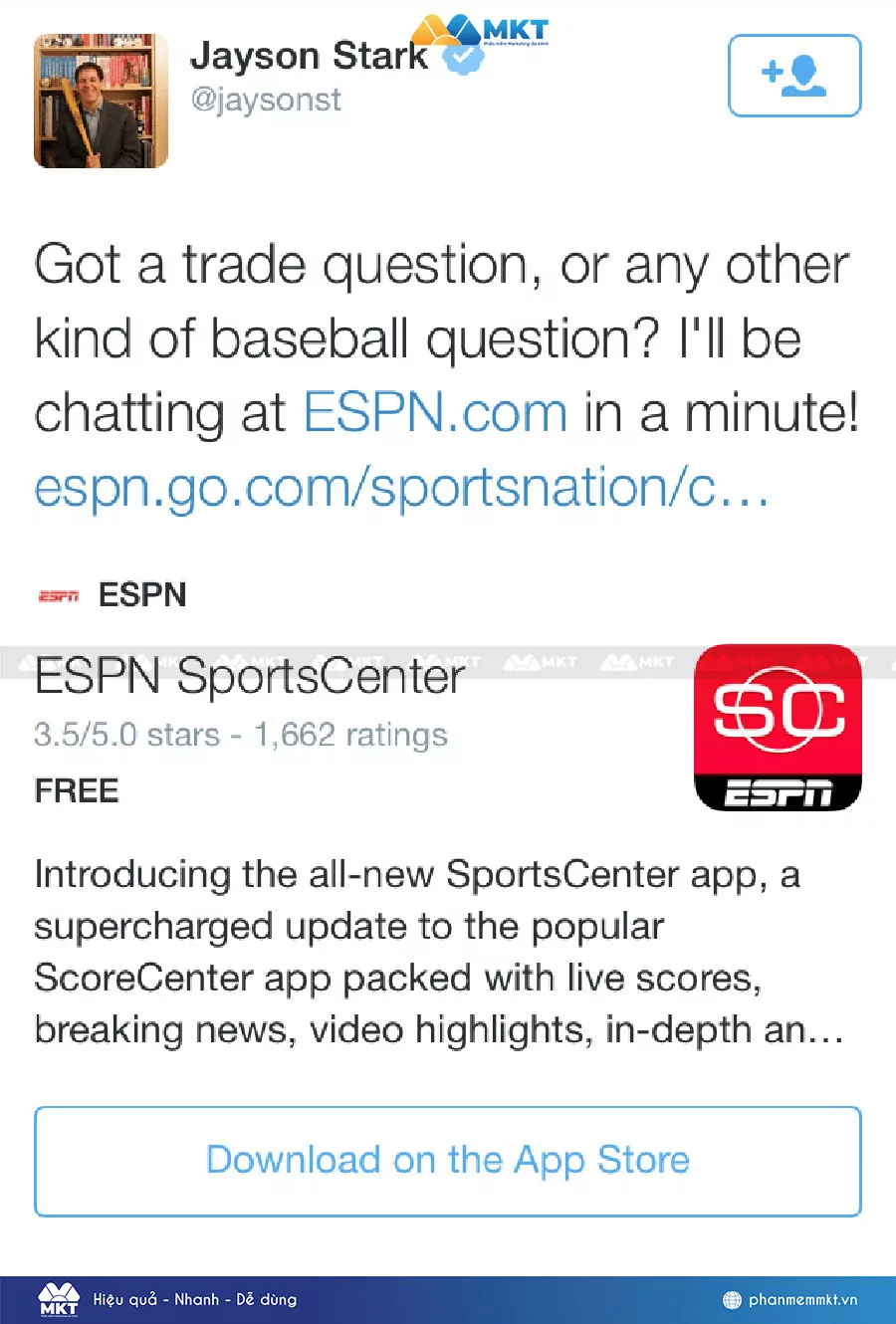Open Jayson Stark's profile picture

[101, 101]
